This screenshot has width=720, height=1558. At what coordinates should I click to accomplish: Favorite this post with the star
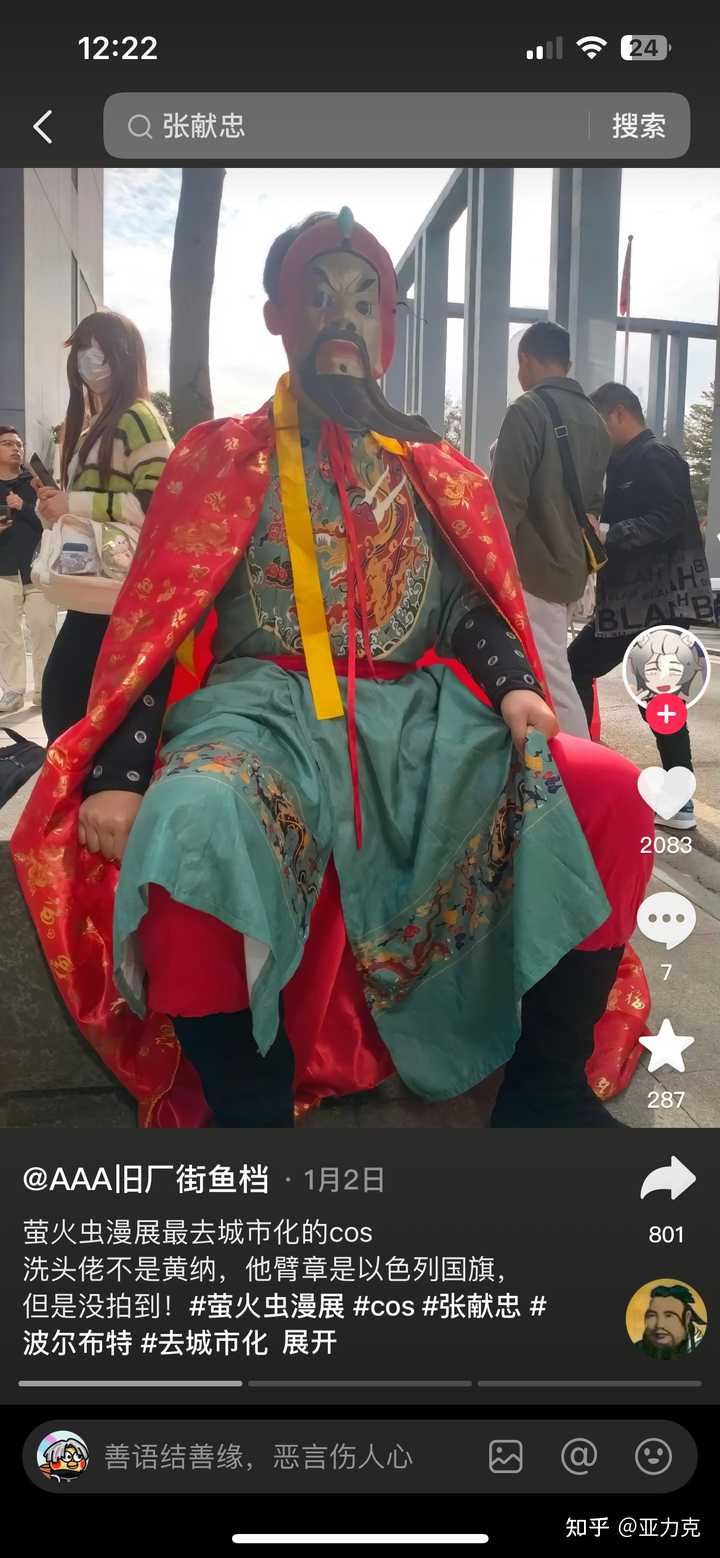point(666,1048)
